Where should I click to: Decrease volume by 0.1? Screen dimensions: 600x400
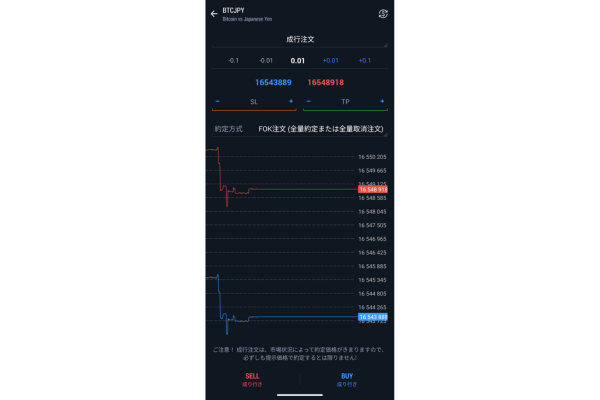click(x=233, y=61)
